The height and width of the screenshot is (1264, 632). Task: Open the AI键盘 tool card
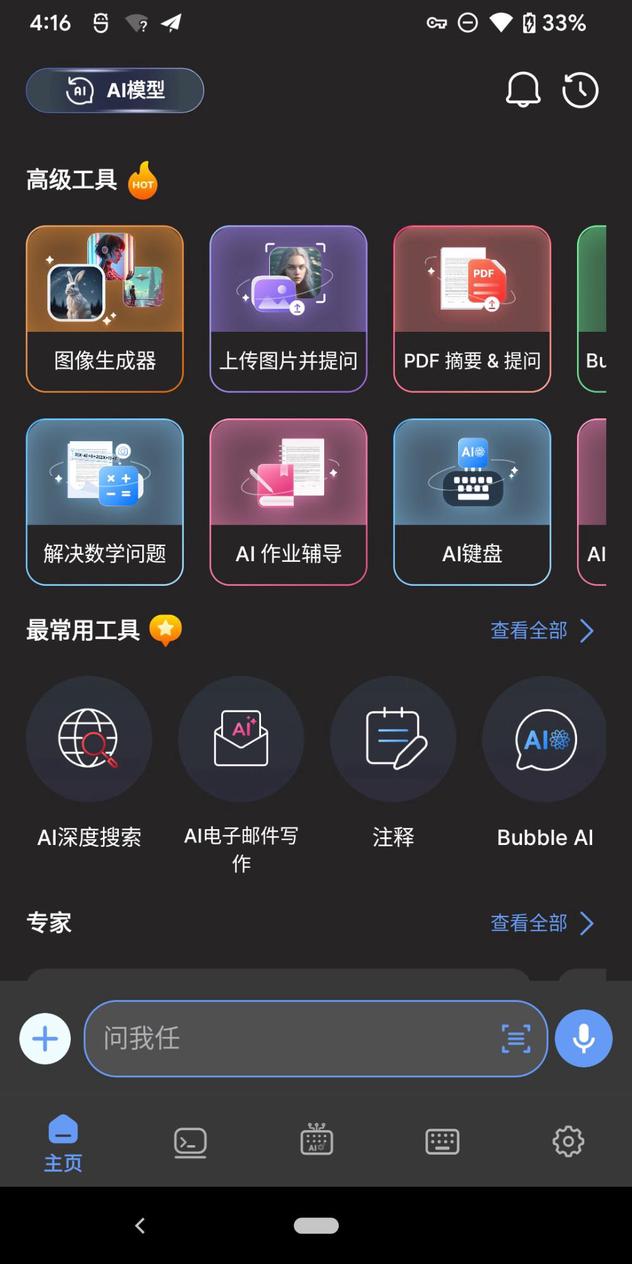click(x=472, y=501)
